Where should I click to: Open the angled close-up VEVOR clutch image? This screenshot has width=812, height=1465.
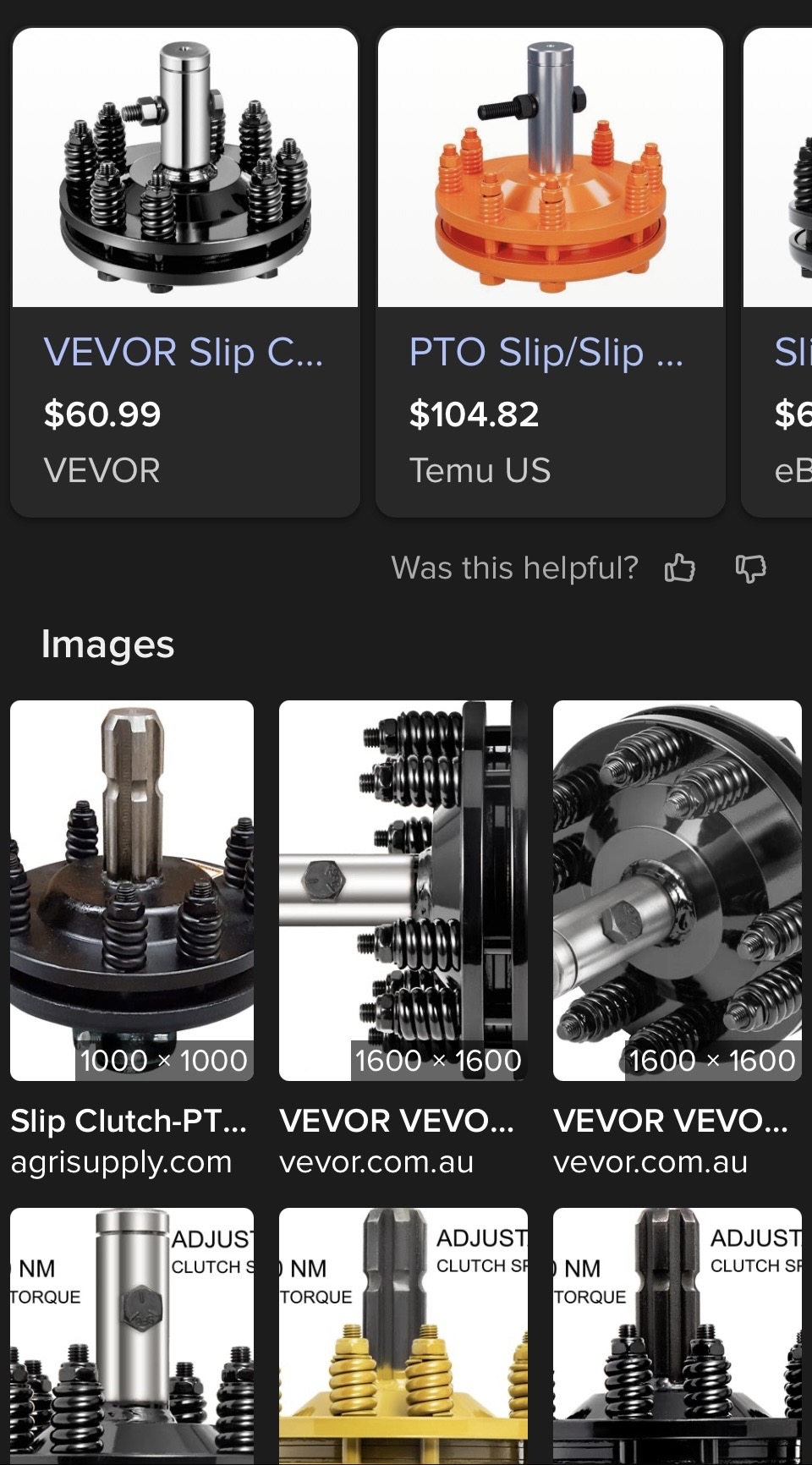pyautogui.click(x=677, y=890)
